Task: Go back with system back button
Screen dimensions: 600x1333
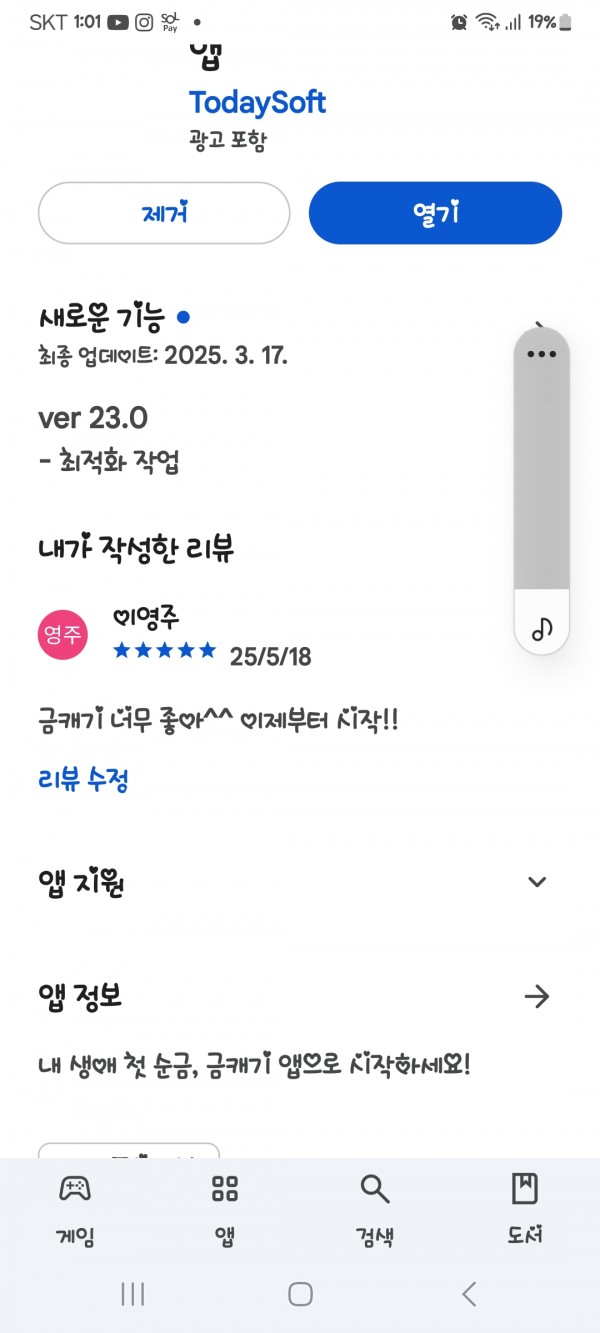Action: coord(469,1294)
